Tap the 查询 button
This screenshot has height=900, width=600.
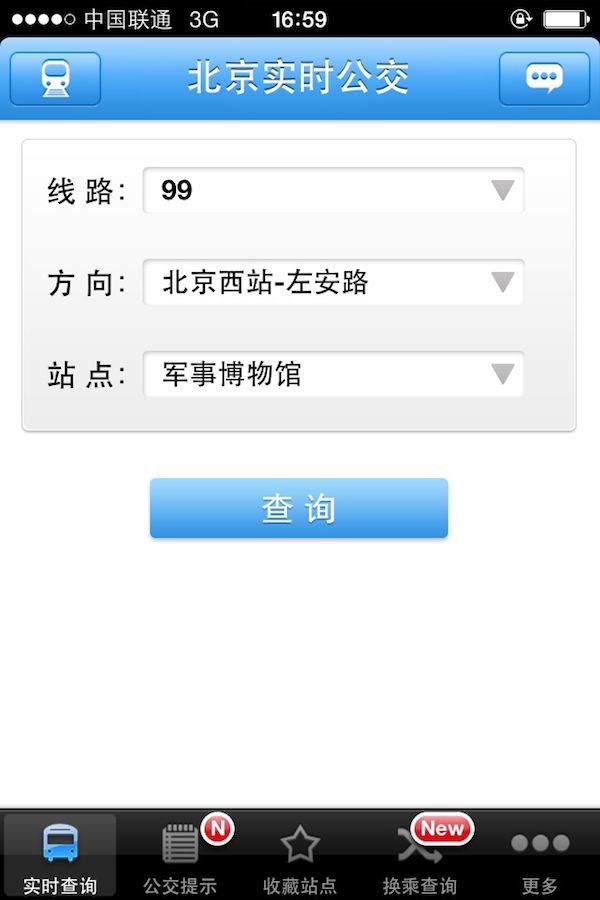click(x=299, y=508)
